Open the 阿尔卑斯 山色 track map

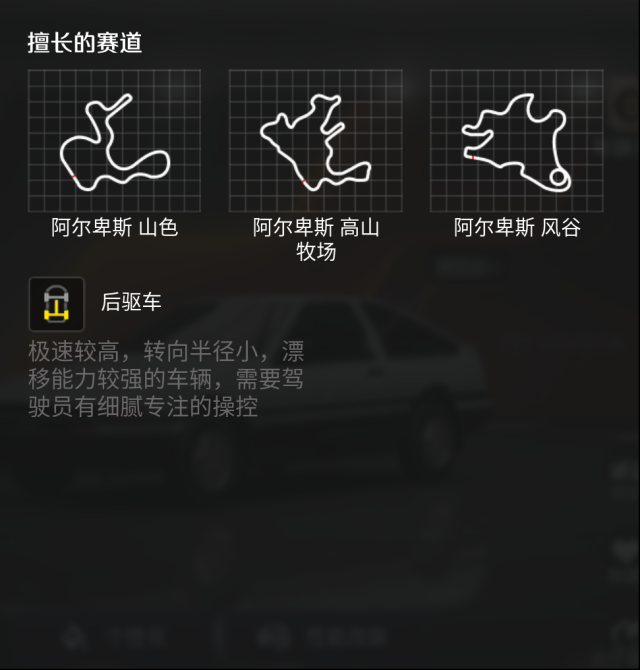[114, 141]
